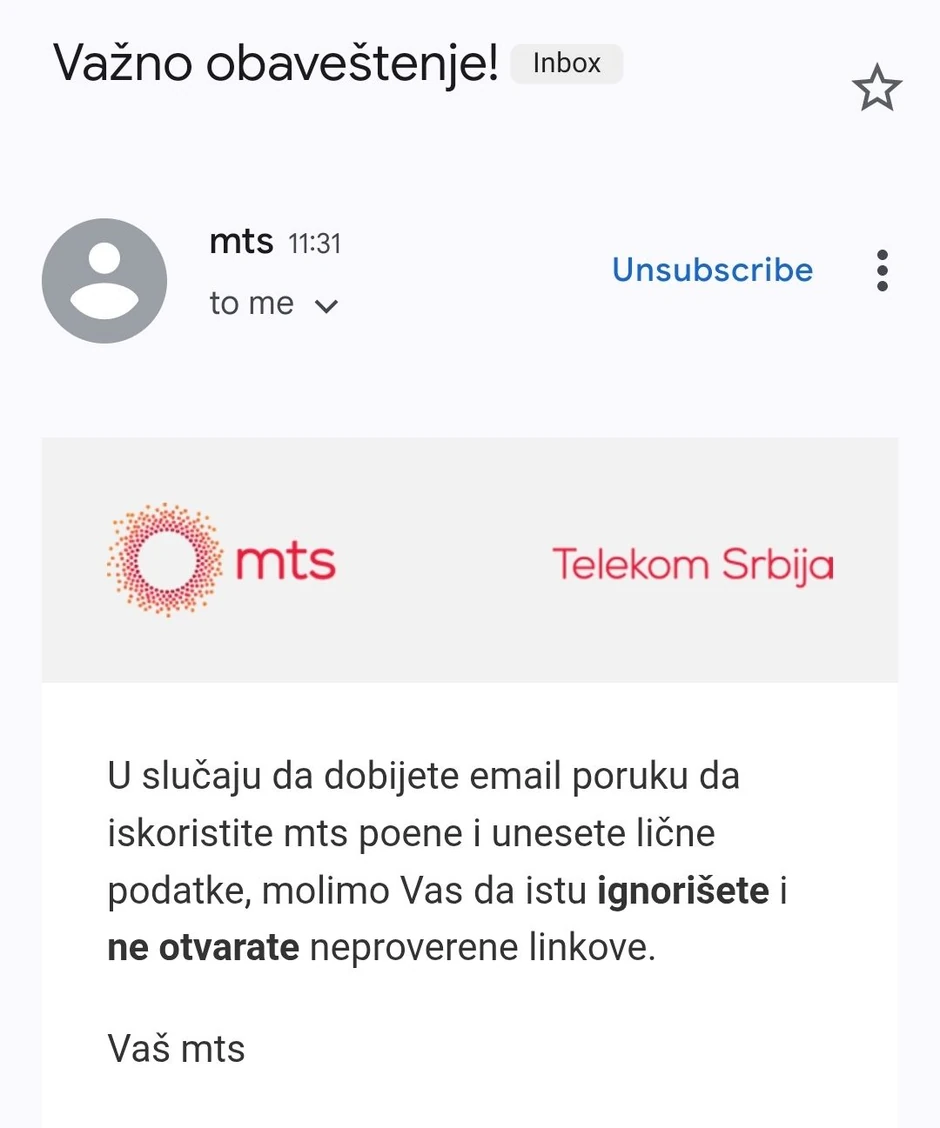Expand recipient details next to 'to me'
The height and width of the screenshot is (1128, 940).
click(326, 306)
